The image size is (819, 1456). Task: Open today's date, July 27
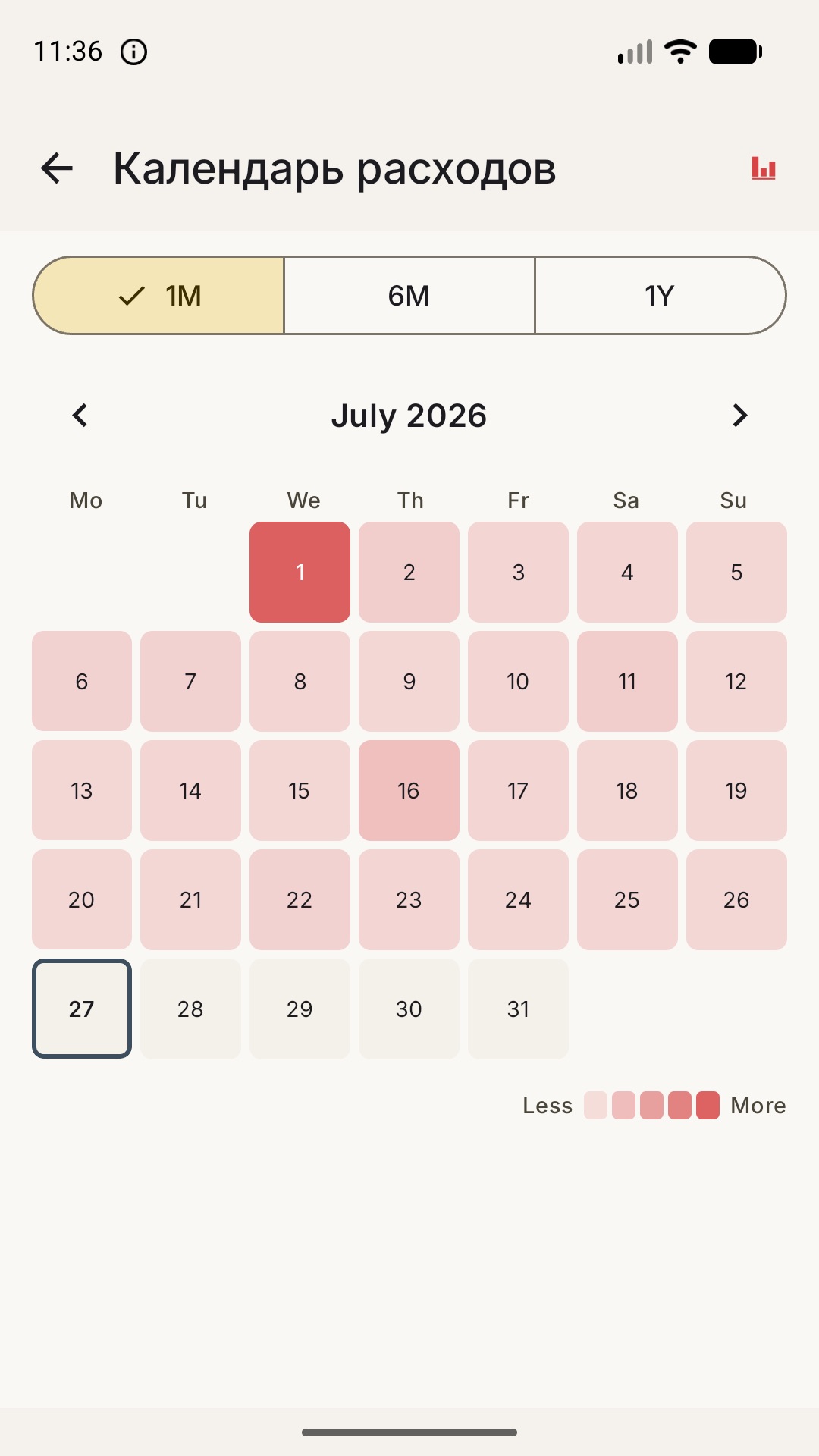[82, 1009]
